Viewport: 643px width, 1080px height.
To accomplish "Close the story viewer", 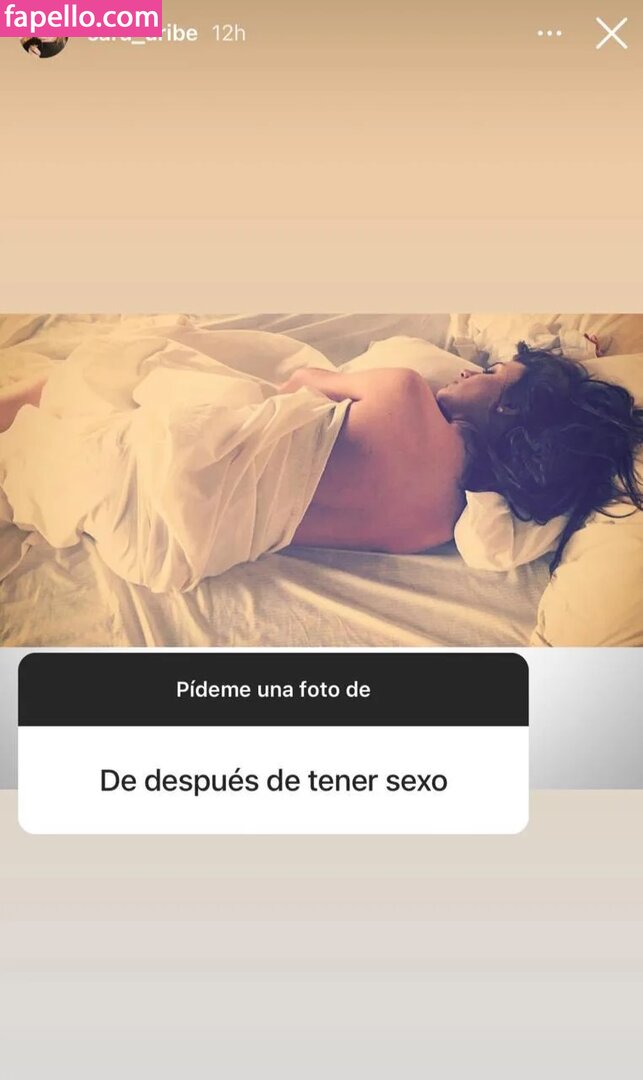I will (x=611, y=33).
